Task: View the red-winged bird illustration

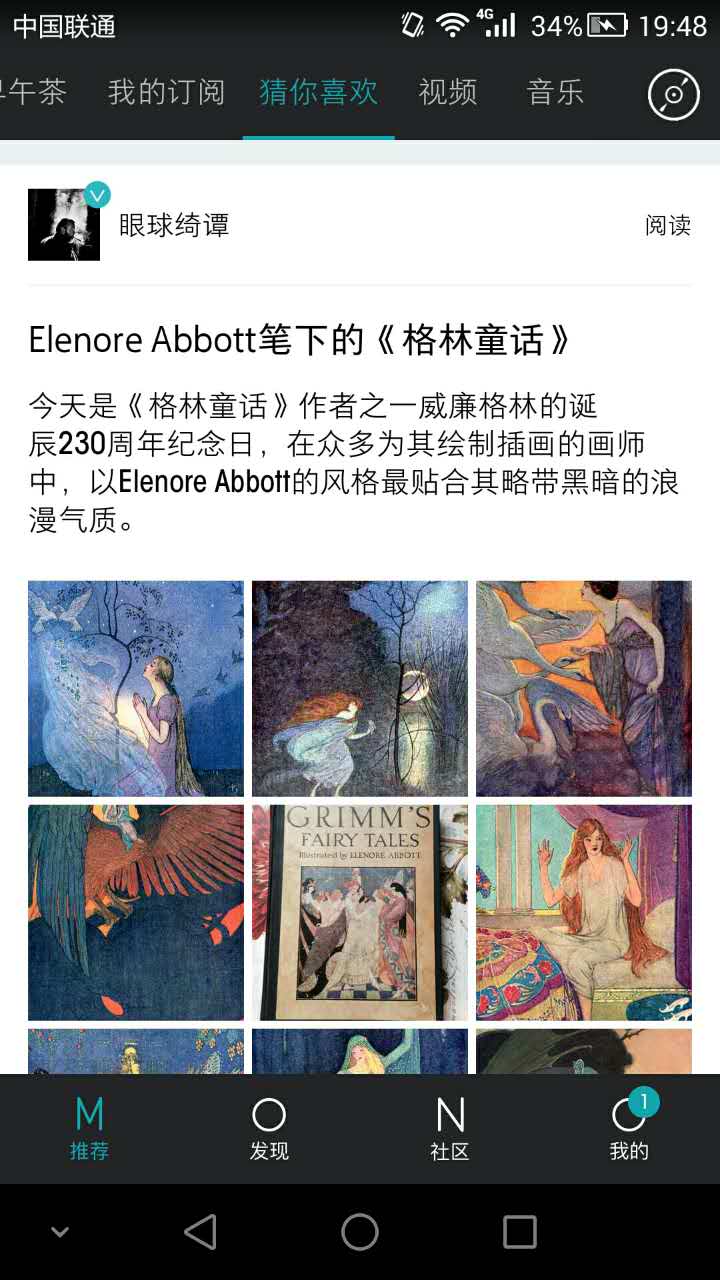Action: 136,913
